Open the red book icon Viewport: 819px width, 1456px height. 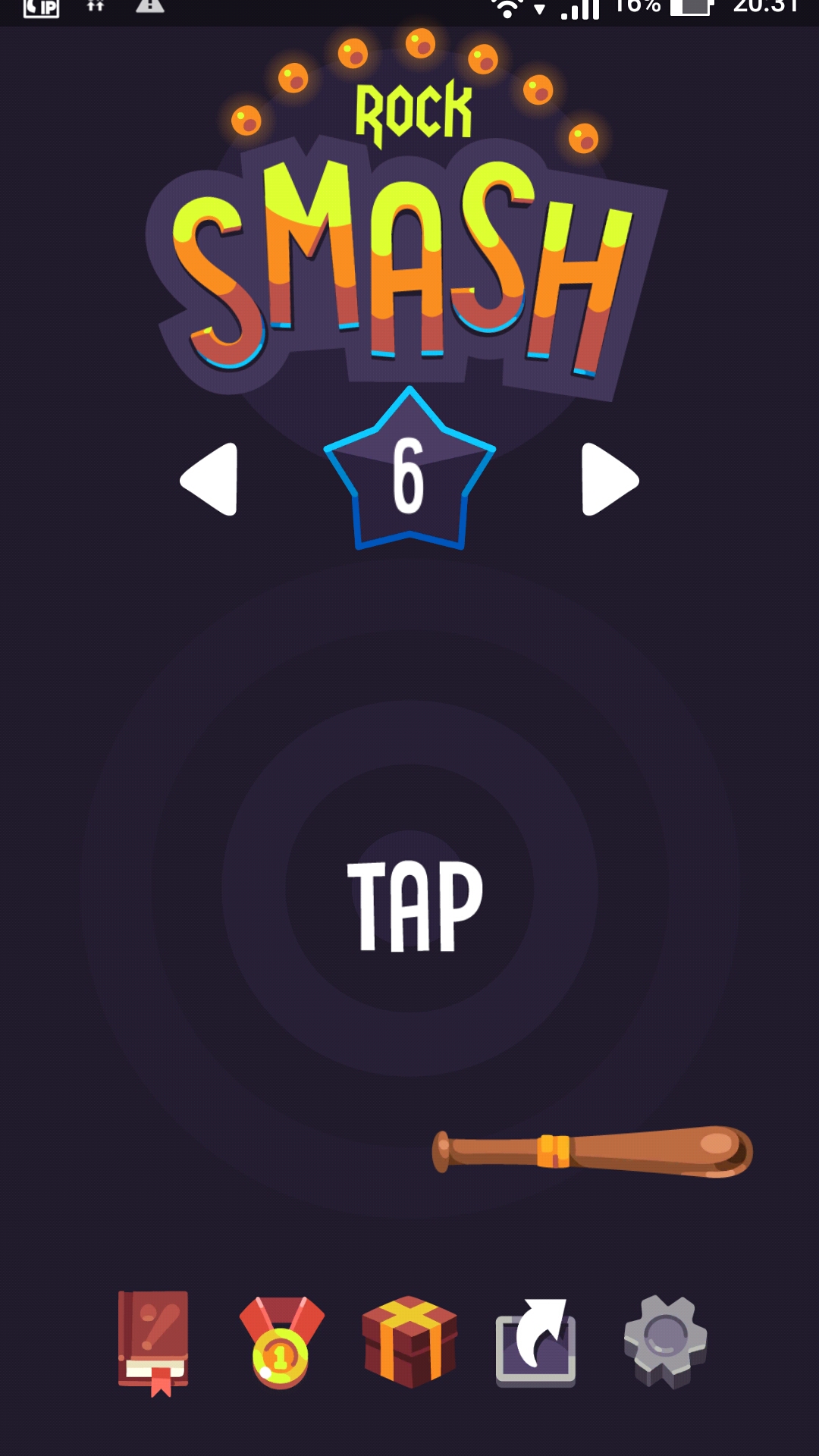(154, 1341)
